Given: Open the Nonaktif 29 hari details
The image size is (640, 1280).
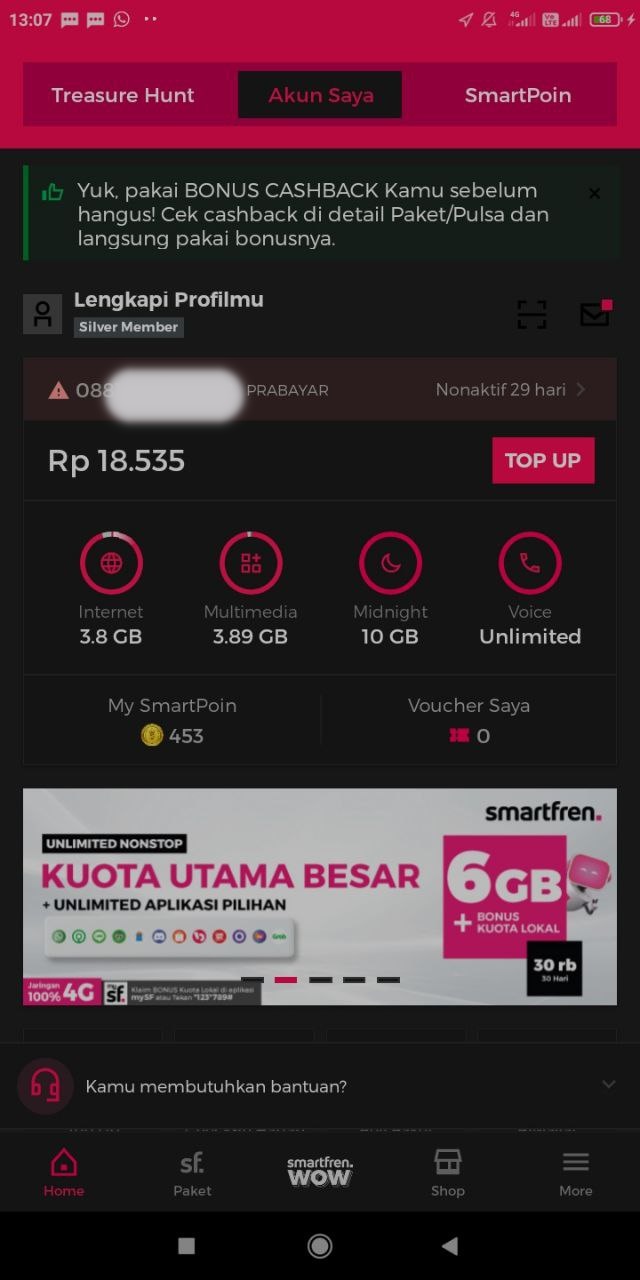Looking at the screenshot, I should 510,390.
